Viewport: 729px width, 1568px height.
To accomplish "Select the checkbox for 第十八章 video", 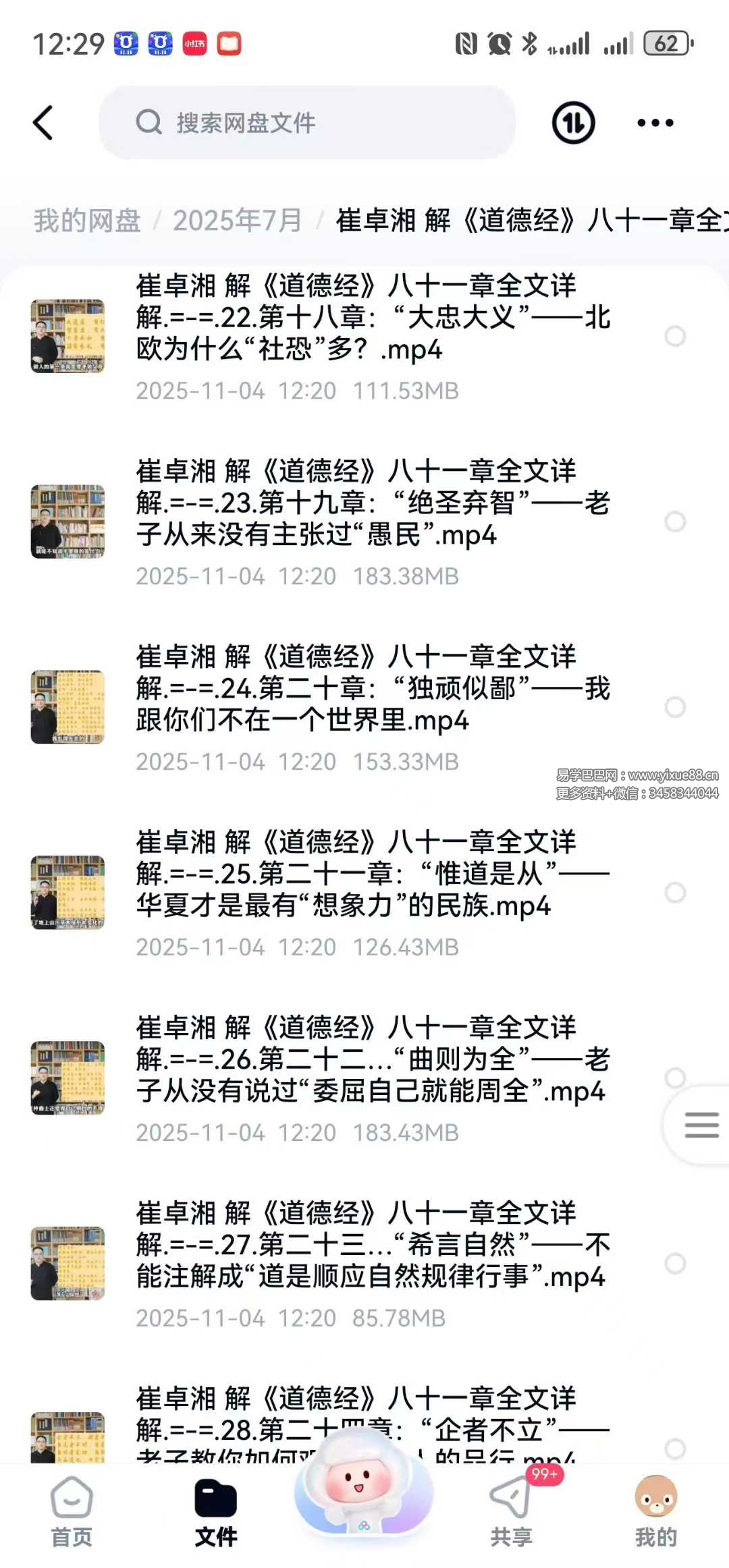I will (675, 336).
